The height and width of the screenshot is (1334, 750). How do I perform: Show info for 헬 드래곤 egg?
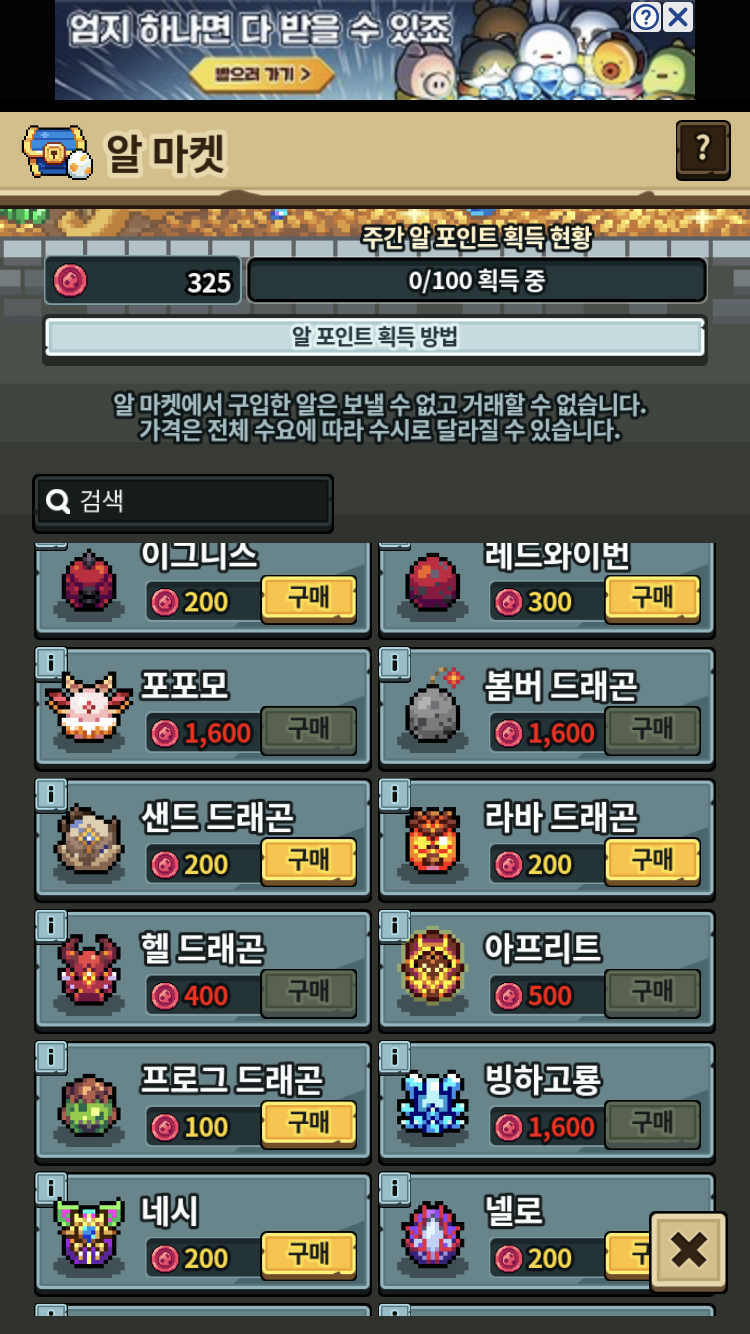pyautogui.click(x=51, y=926)
